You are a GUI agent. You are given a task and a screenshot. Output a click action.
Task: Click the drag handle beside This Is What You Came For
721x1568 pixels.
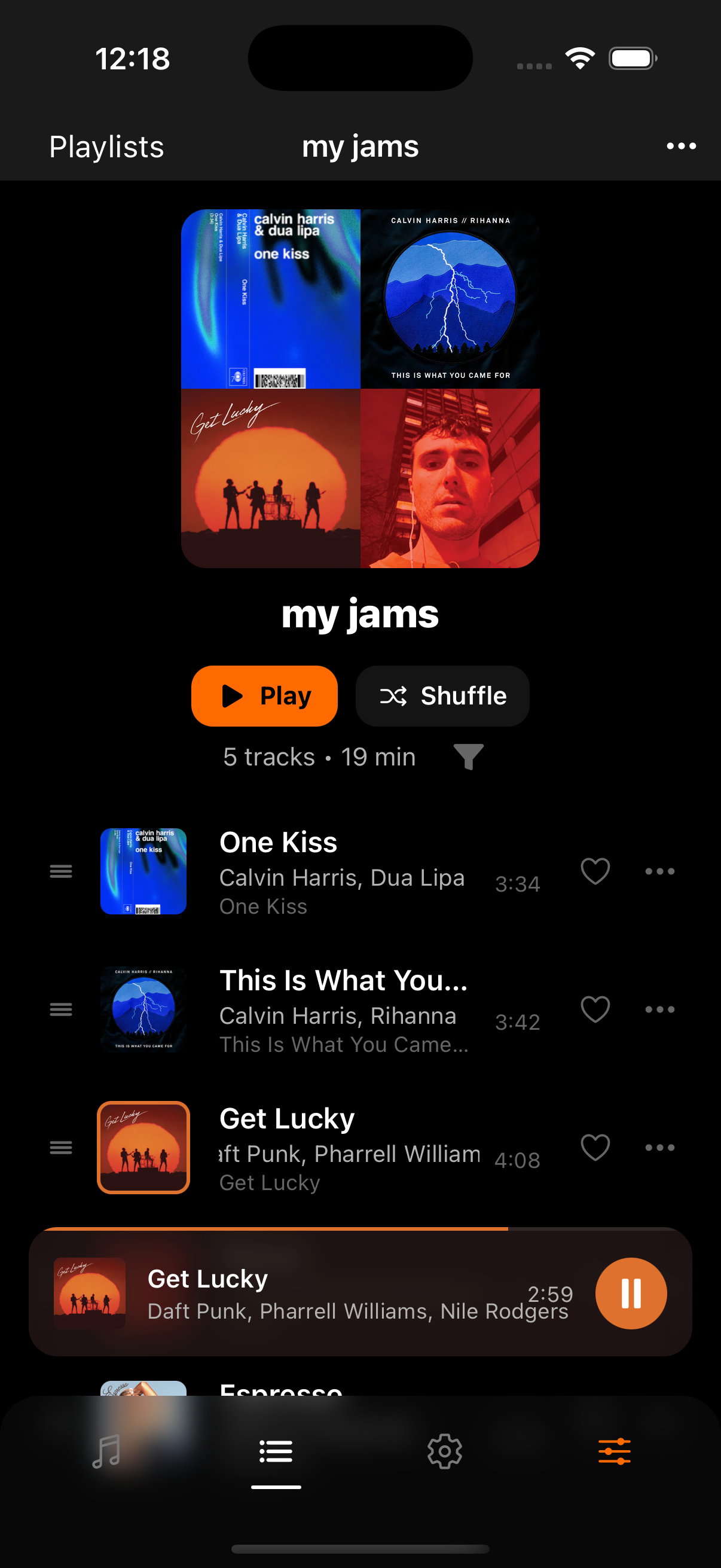point(61,1009)
